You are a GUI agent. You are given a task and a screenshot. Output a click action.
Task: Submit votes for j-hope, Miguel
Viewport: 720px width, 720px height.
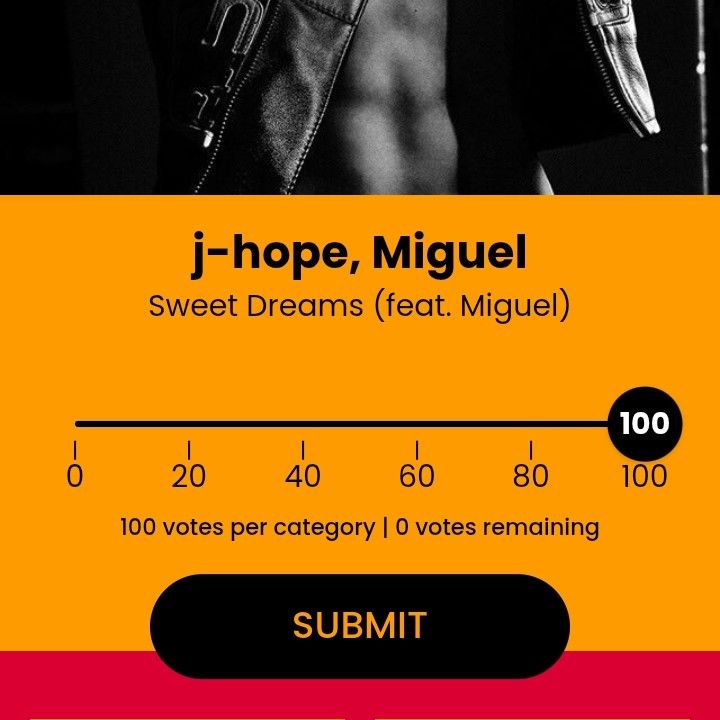[x=360, y=625]
